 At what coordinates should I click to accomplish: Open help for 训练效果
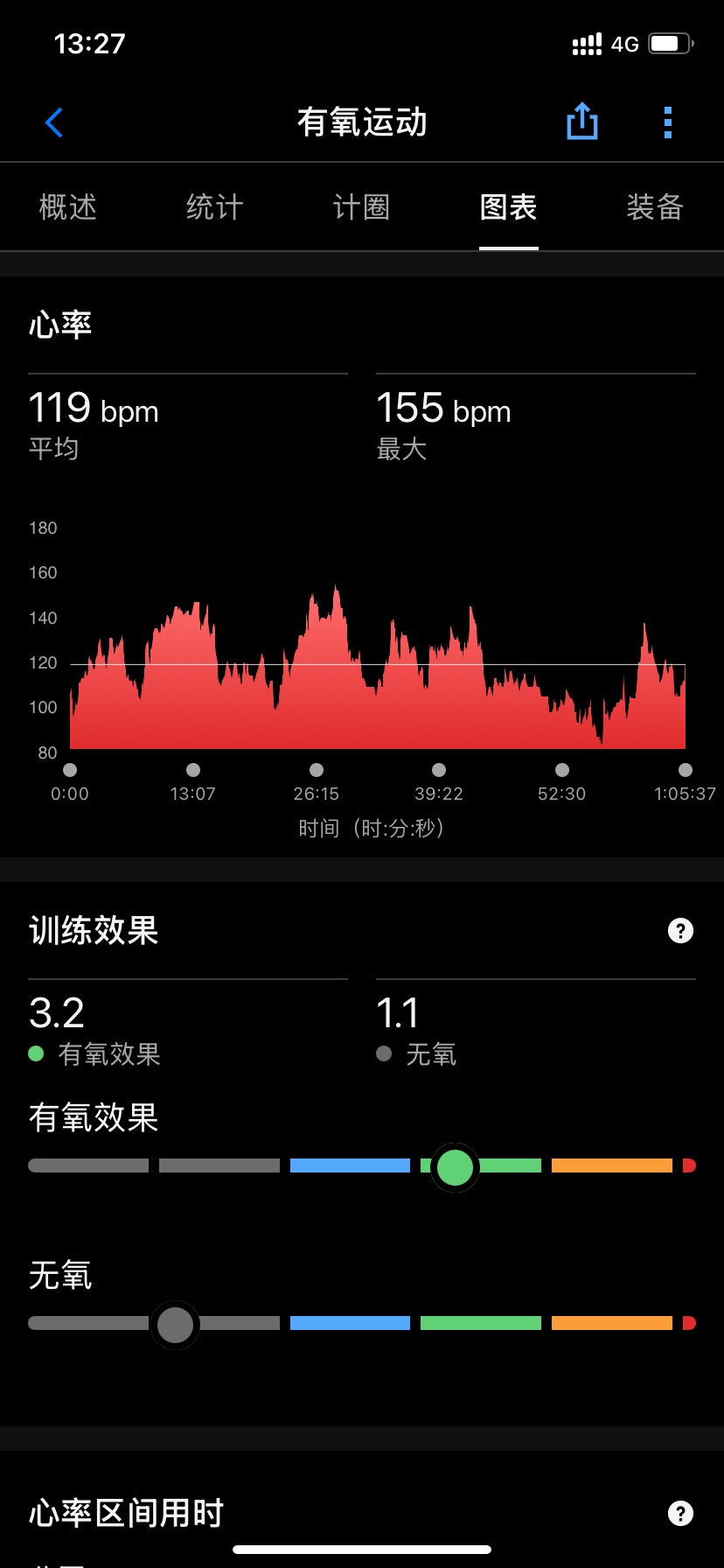pos(680,930)
